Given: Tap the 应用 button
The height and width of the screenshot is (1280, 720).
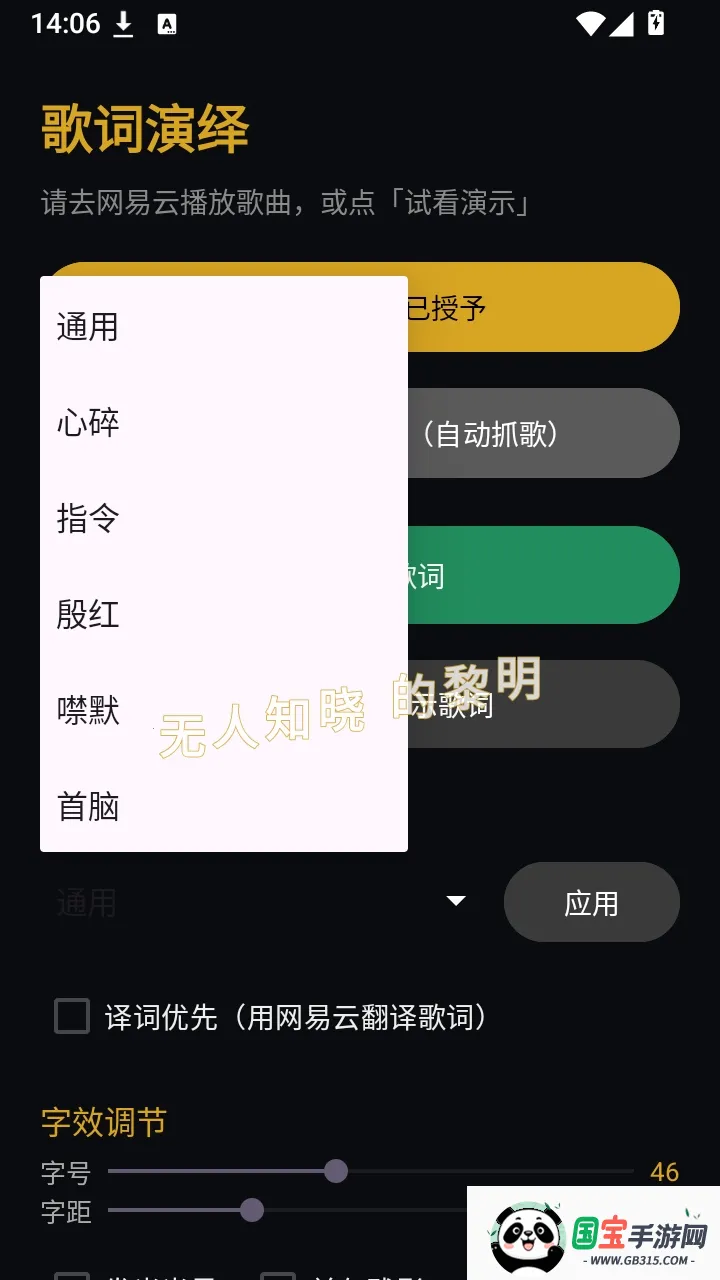Looking at the screenshot, I should tap(592, 903).
